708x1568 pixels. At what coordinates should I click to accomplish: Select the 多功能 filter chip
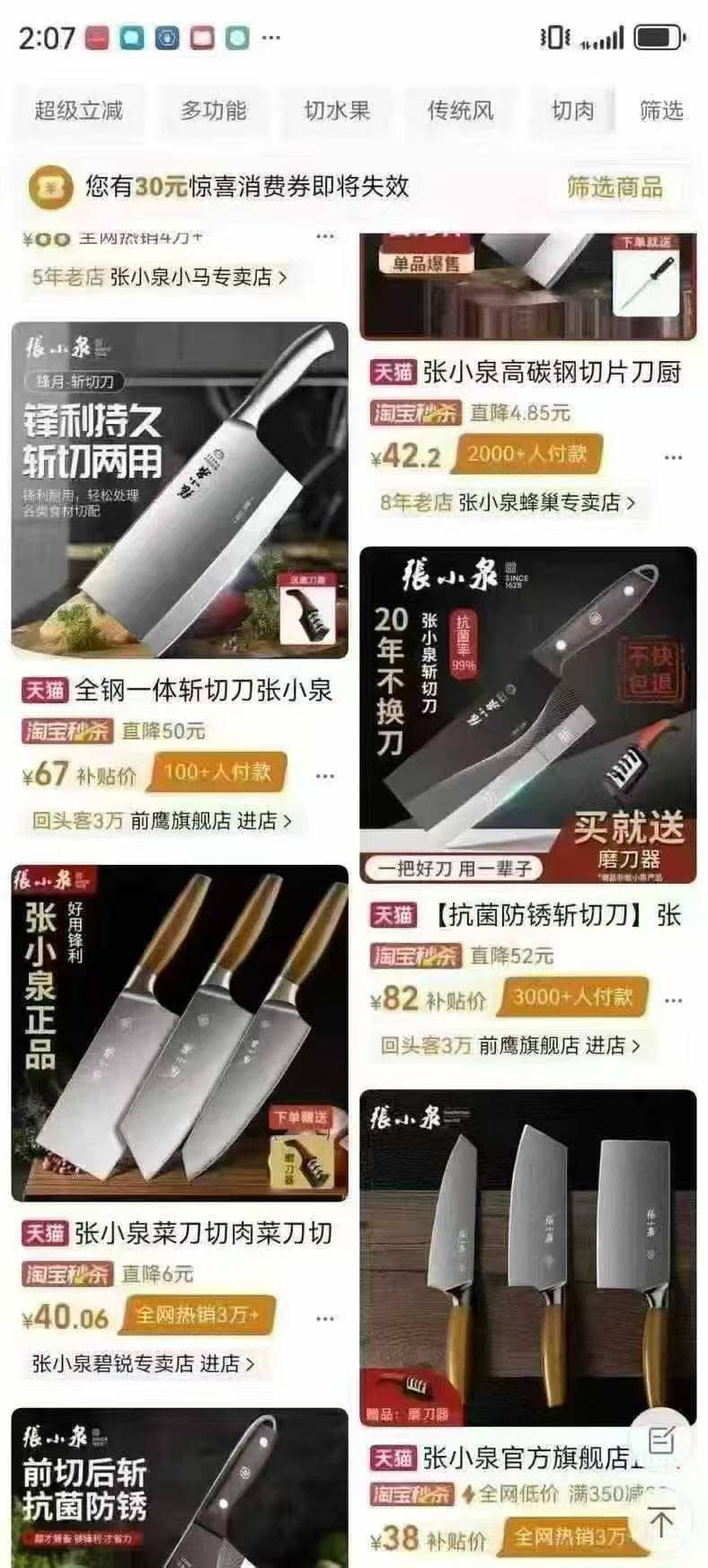point(213,110)
